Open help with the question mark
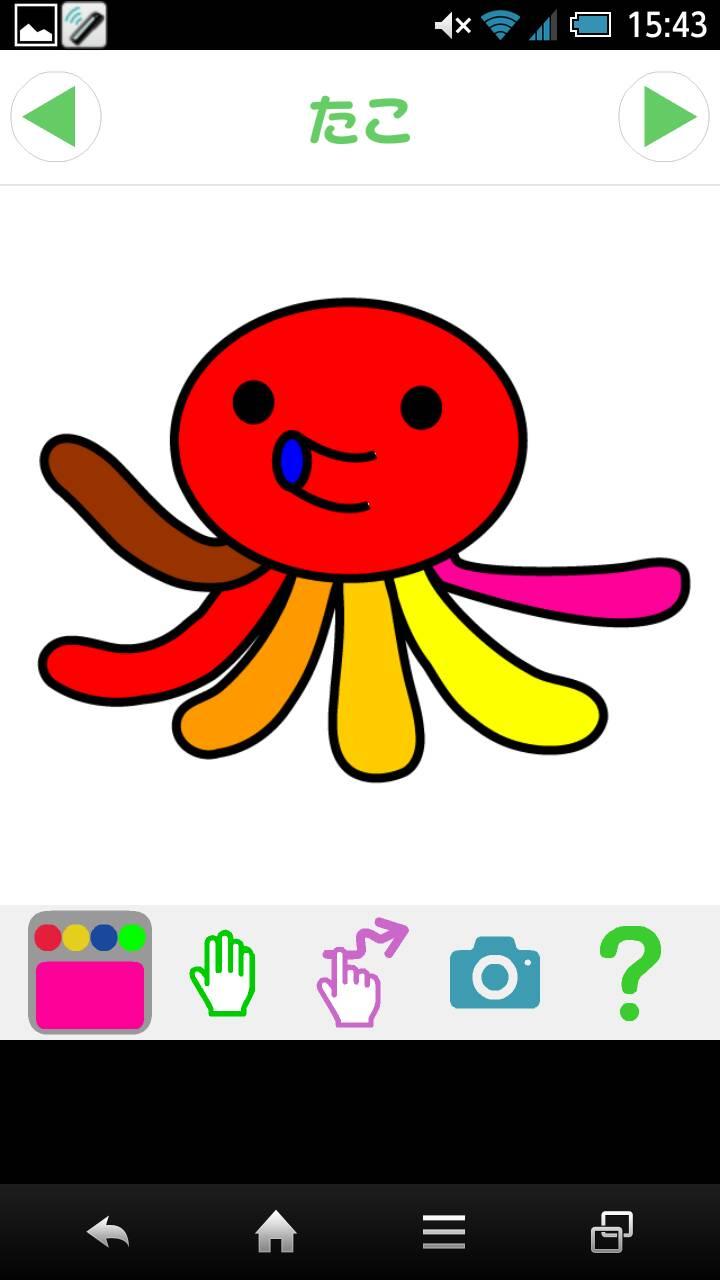The height and width of the screenshot is (1280, 720). coord(630,973)
